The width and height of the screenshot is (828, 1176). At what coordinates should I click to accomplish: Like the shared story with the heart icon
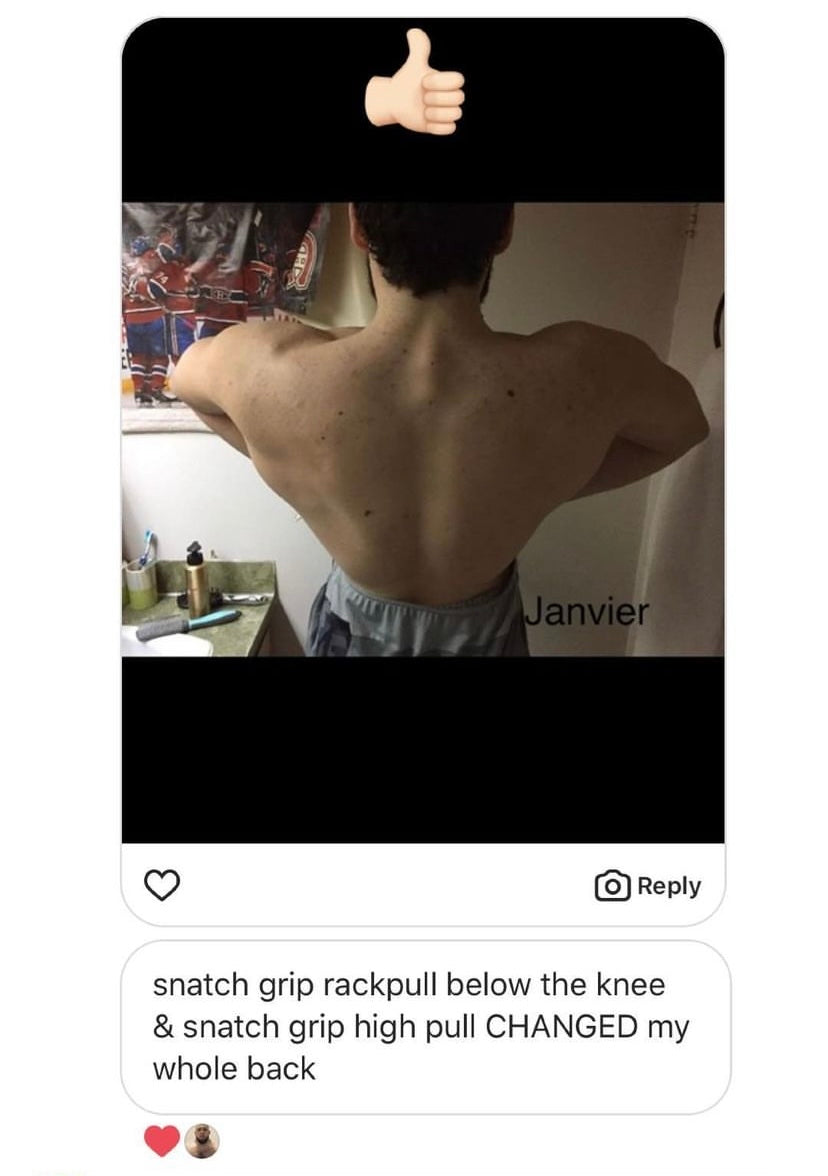pyautogui.click(x=163, y=885)
